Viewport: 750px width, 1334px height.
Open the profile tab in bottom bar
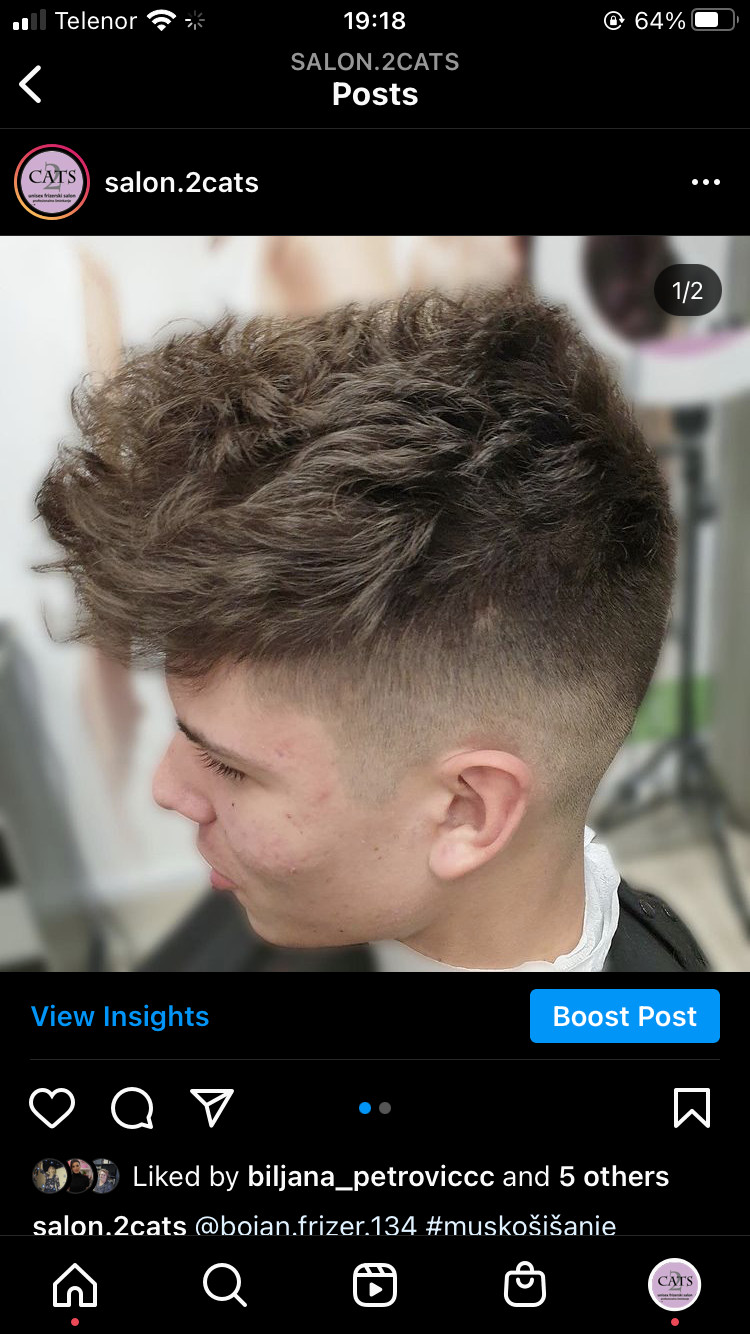pos(675,1285)
